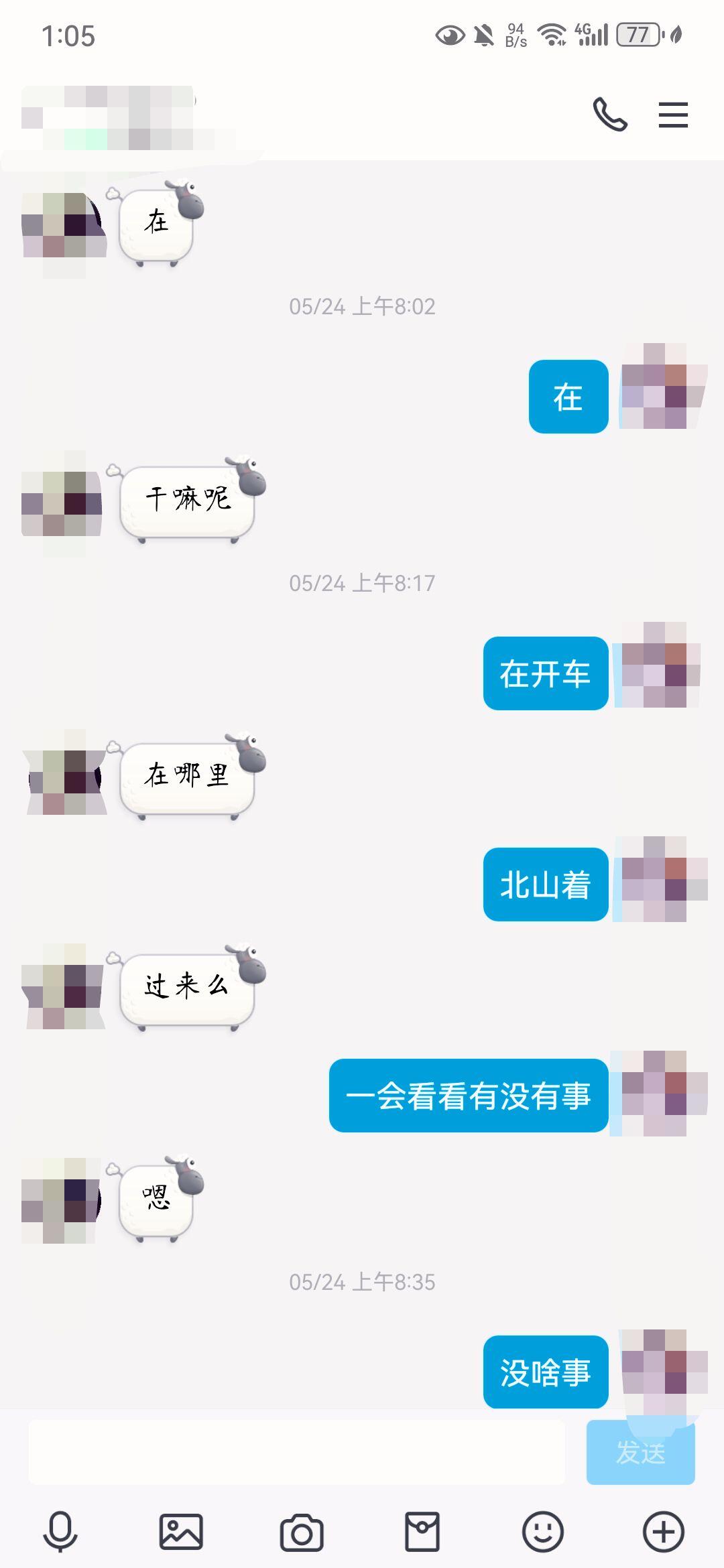Screen dimensions: 724x1568
Task: Start a voice call with this contact
Action: click(609, 115)
